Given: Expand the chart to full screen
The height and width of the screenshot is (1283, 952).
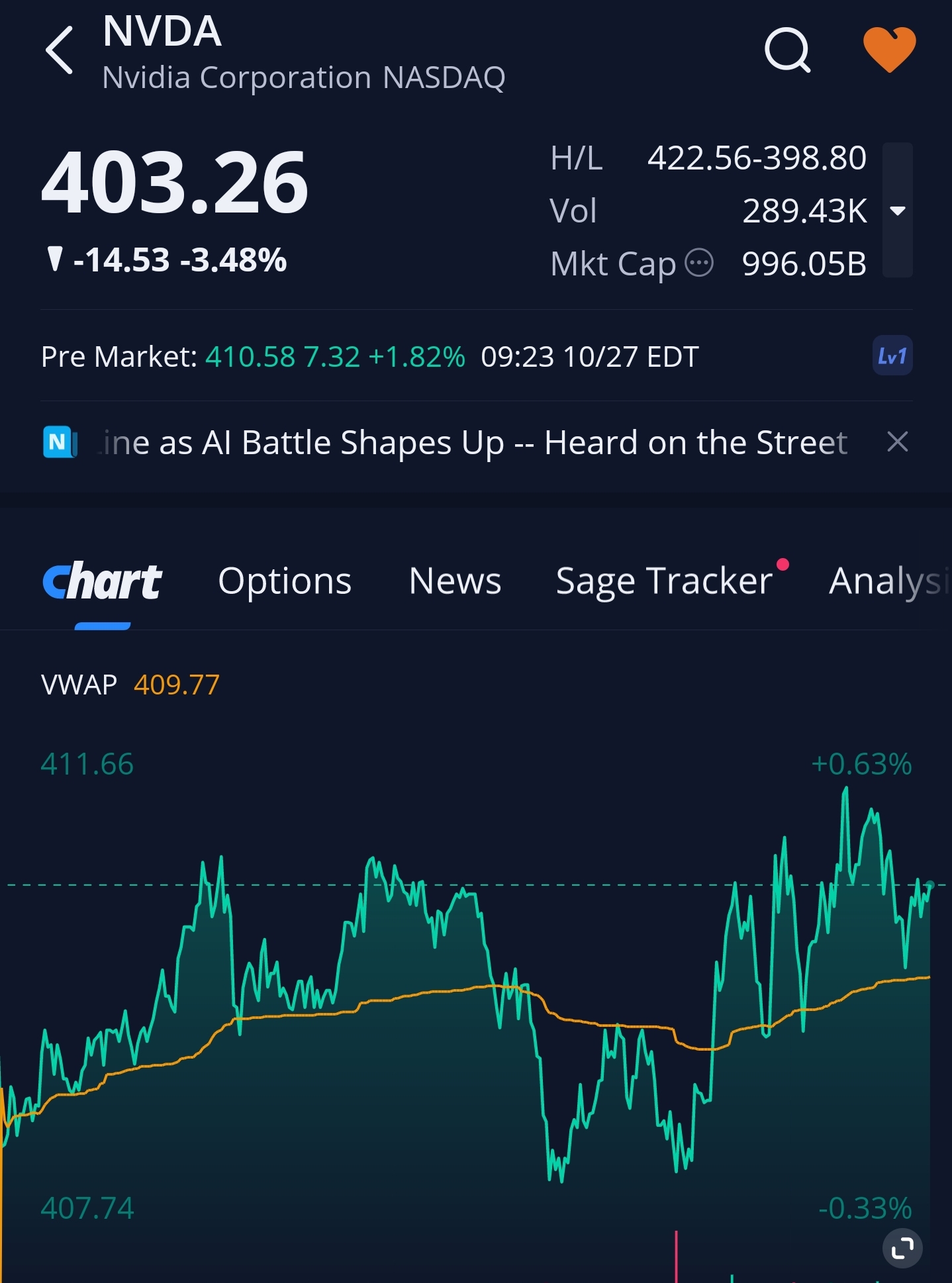Looking at the screenshot, I should pos(902,1248).
